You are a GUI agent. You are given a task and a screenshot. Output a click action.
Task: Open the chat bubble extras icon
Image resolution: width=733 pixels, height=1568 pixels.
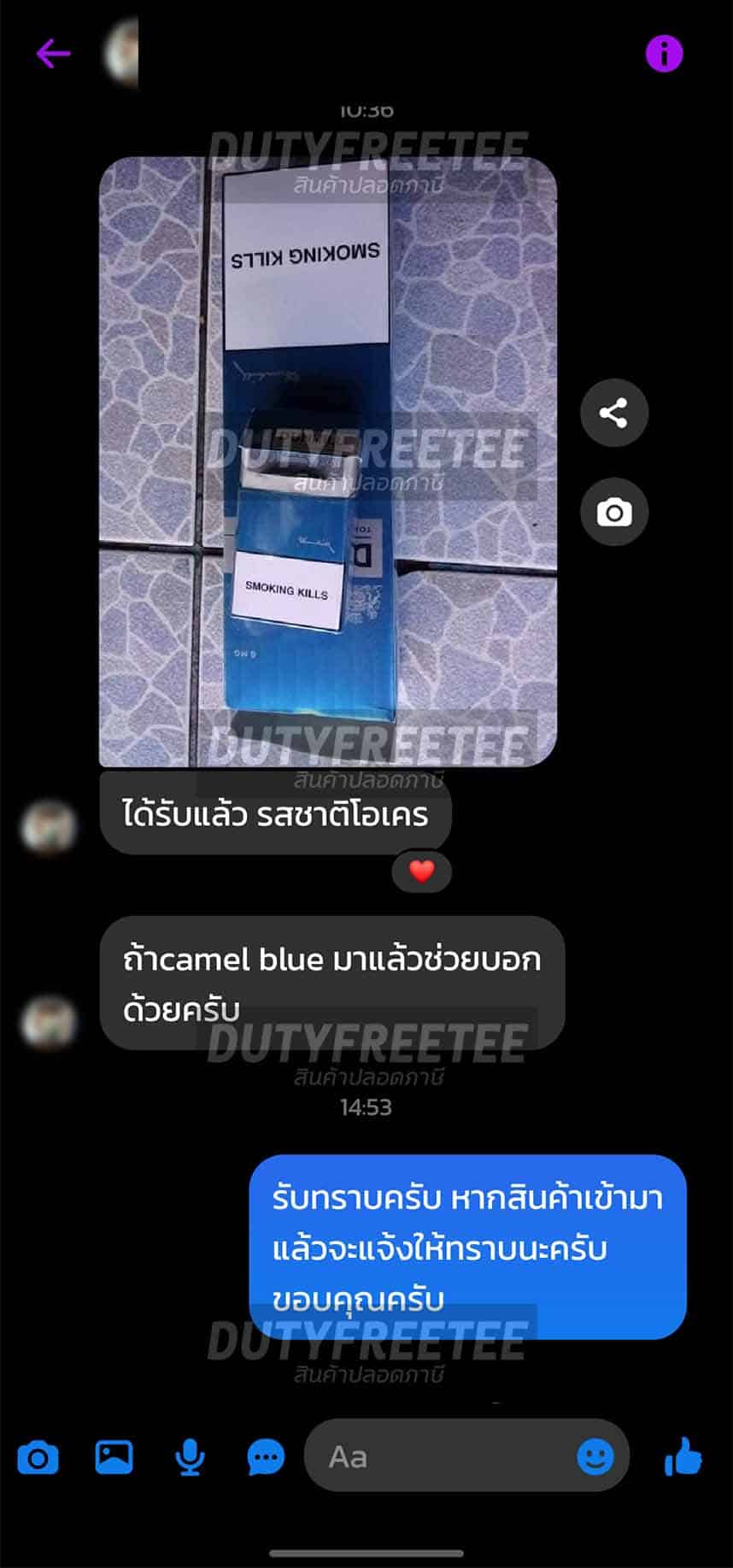266,1457
